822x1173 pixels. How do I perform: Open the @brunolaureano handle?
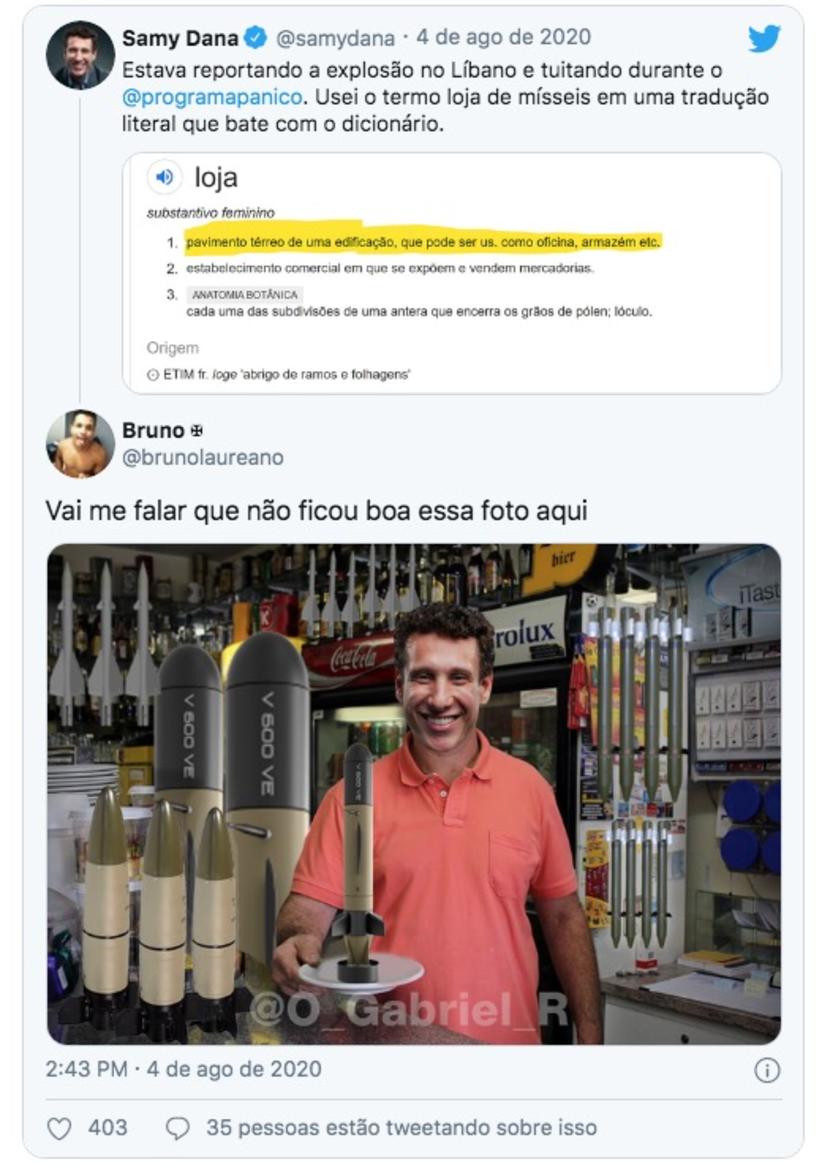(x=203, y=458)
